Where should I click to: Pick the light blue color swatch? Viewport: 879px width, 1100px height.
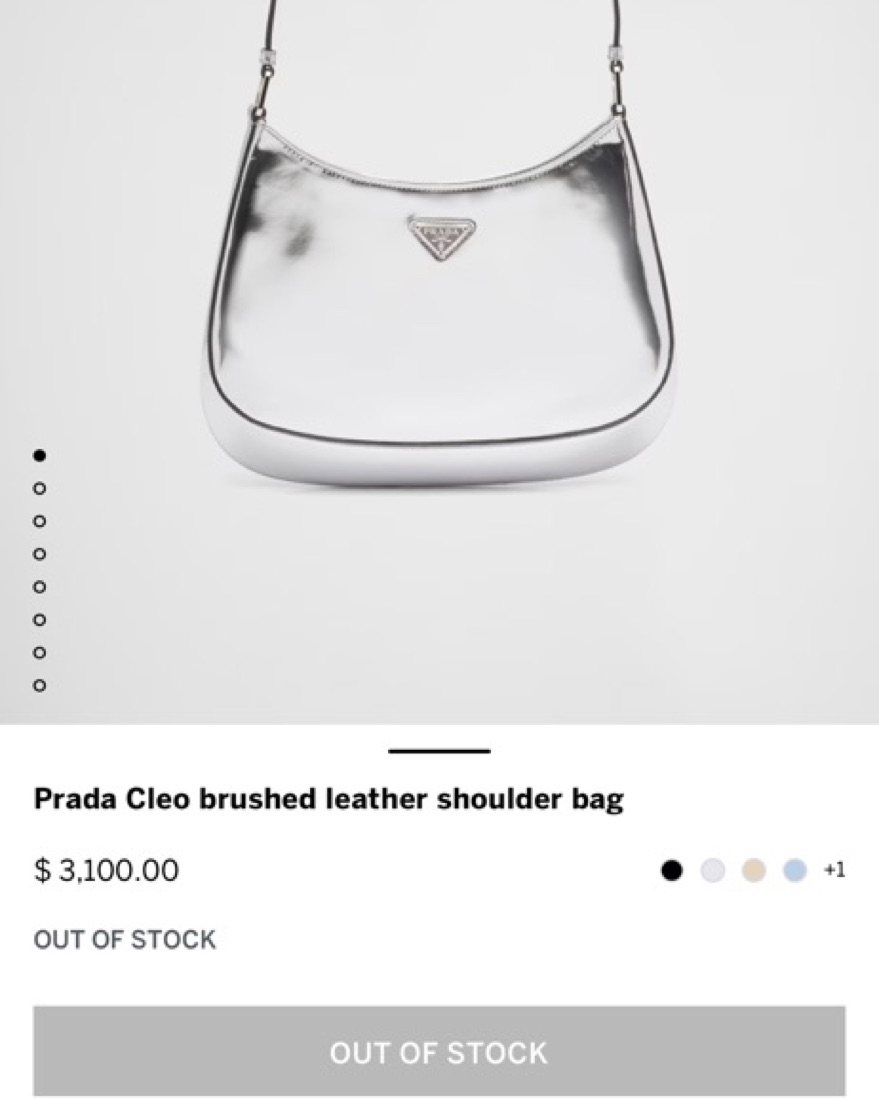pyautogui.click(x=795, y=870)
